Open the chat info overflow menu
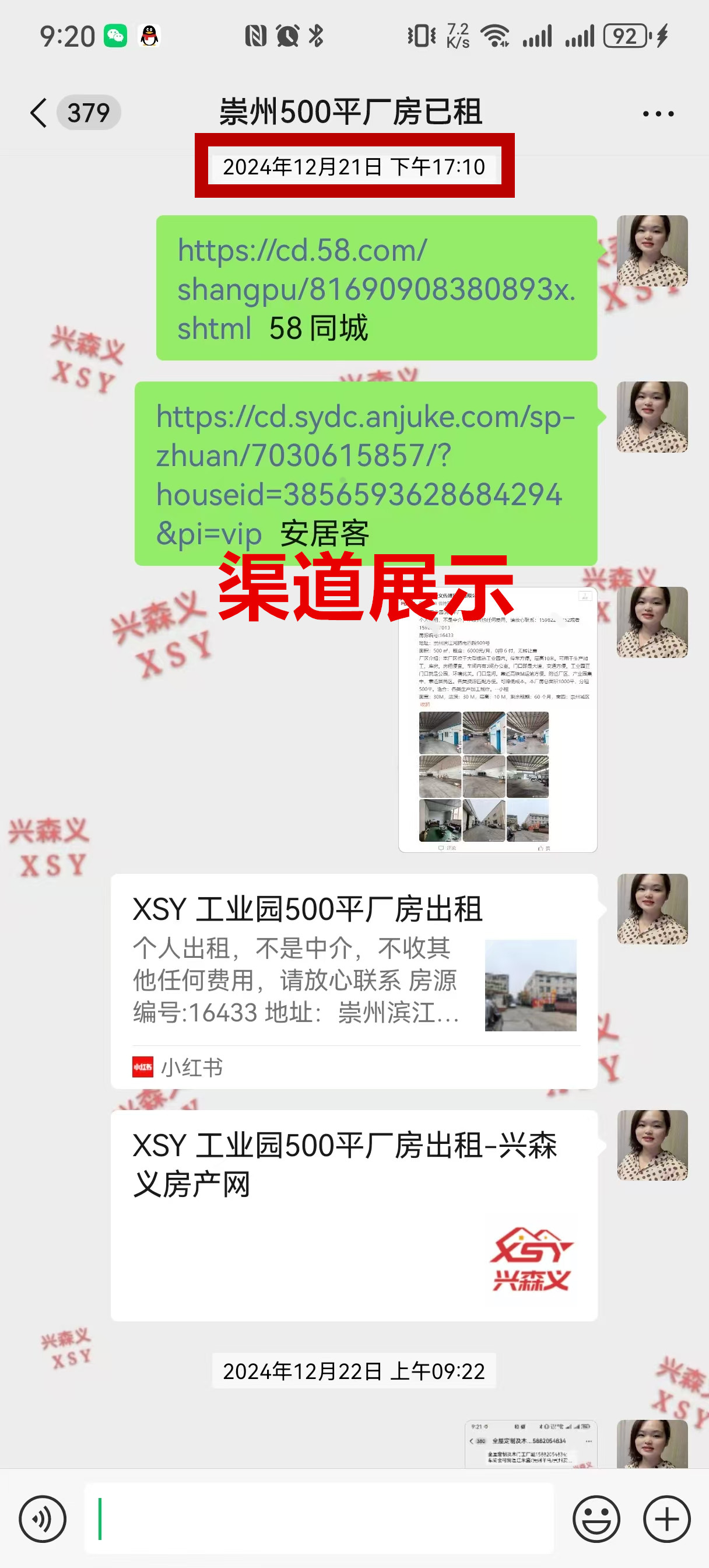This screenshot has width=709, height=1568. click(x=658, y=114)
